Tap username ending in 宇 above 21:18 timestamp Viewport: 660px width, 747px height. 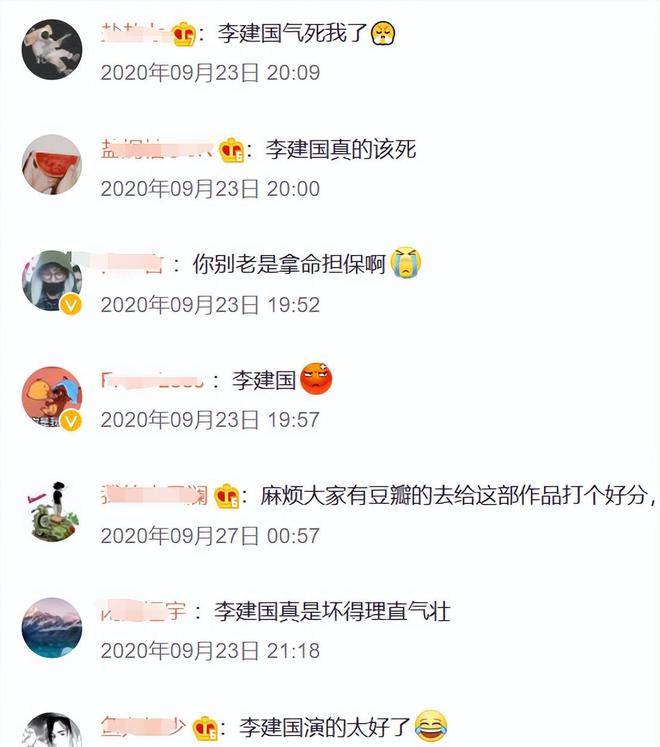tap(143, 612)
